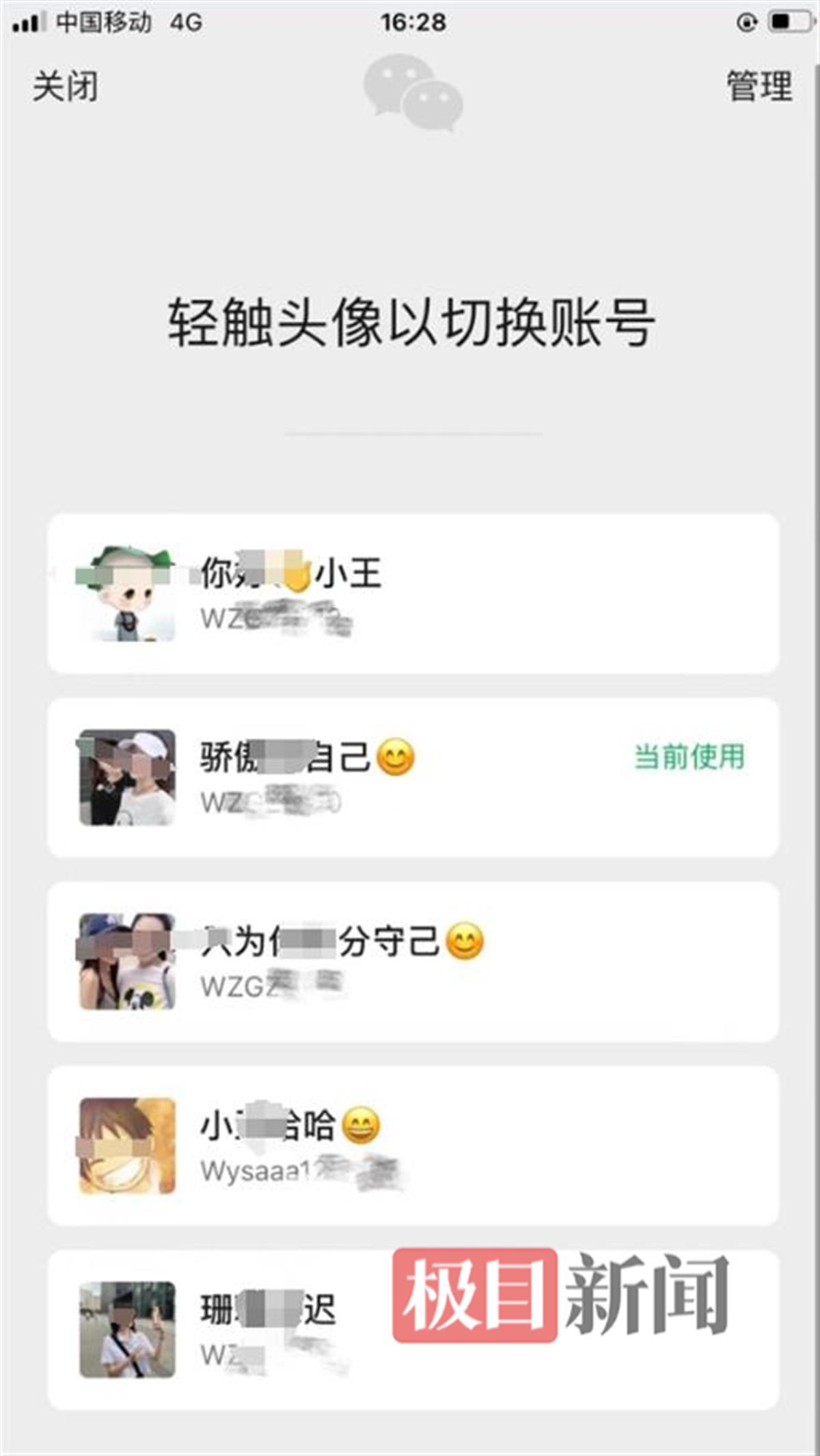
Task: Open 管理 to manage accounts
Action: point(759,87)
